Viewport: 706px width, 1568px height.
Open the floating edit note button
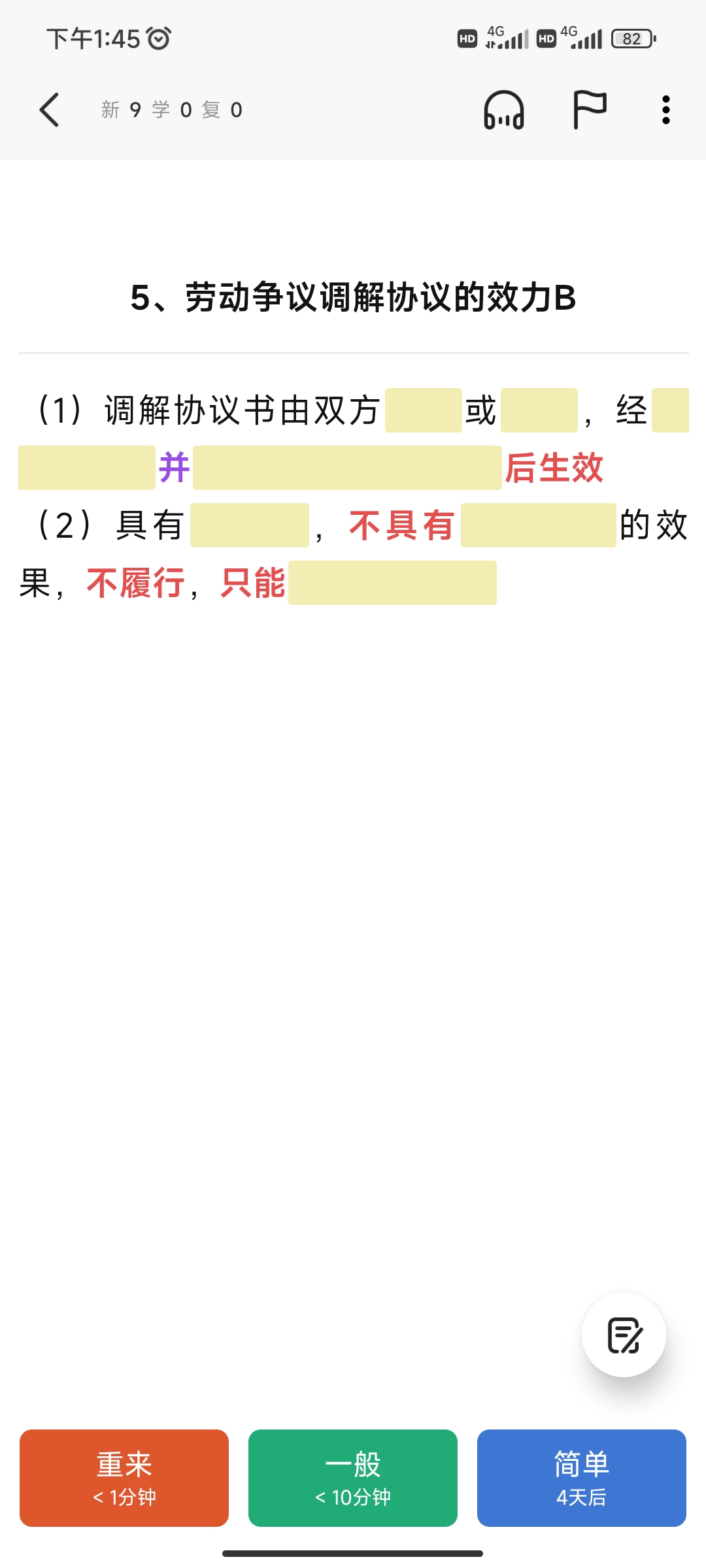[624, 1335]
